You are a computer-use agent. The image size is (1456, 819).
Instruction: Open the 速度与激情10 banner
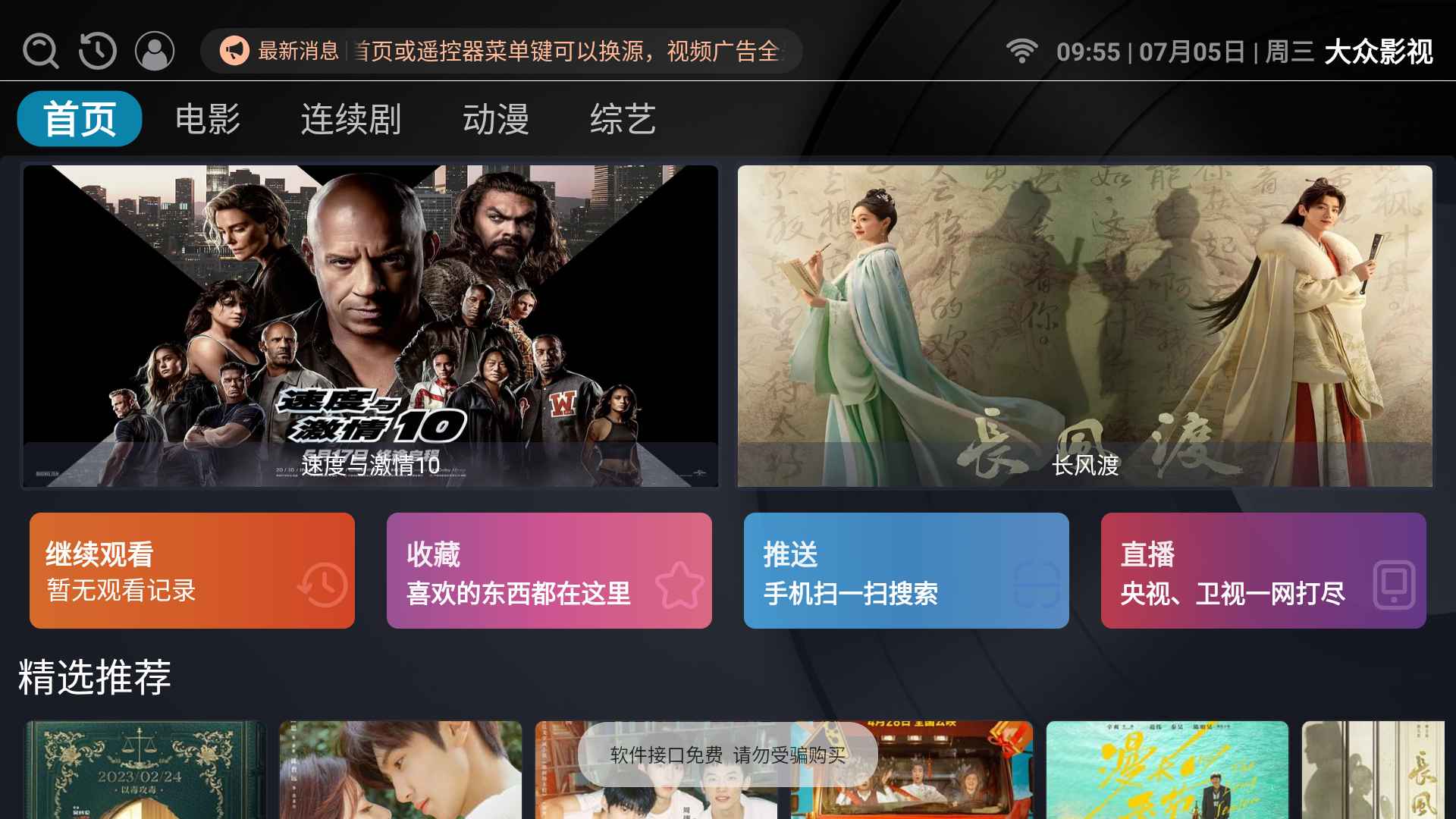pyautogui.click(x=370, y=326)
